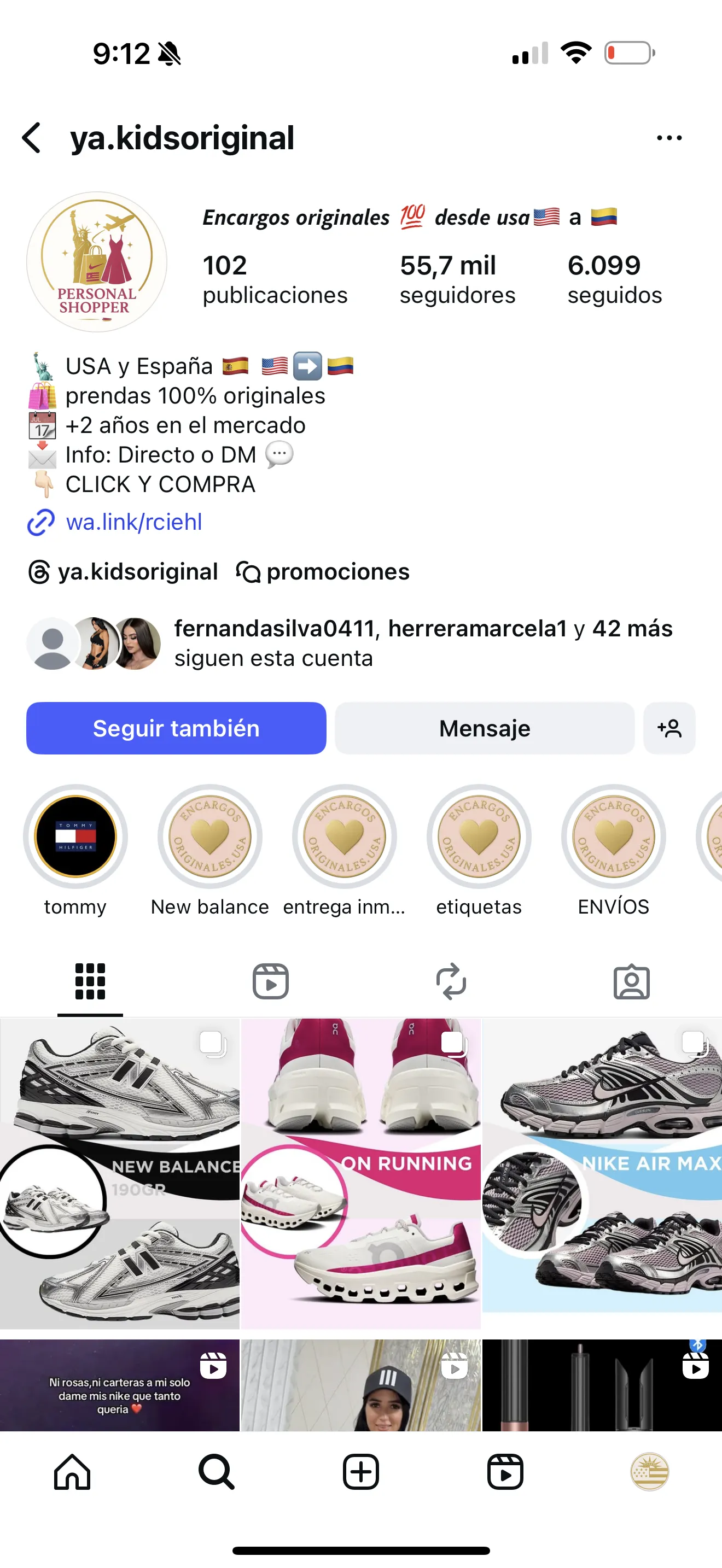Switch to the Reels tab of the profile

click(270, 981)
